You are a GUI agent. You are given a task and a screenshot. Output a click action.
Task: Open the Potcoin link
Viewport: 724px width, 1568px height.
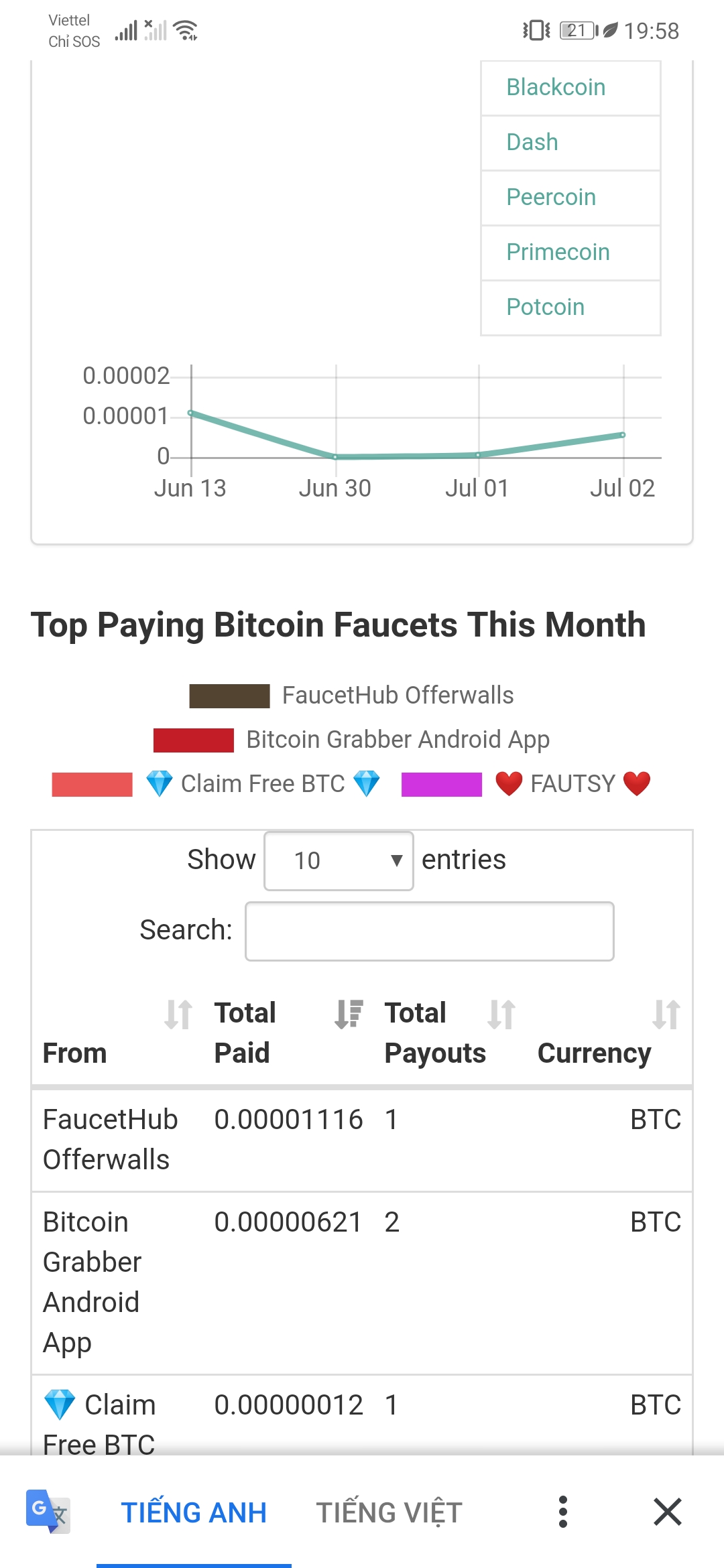[545, 307]
